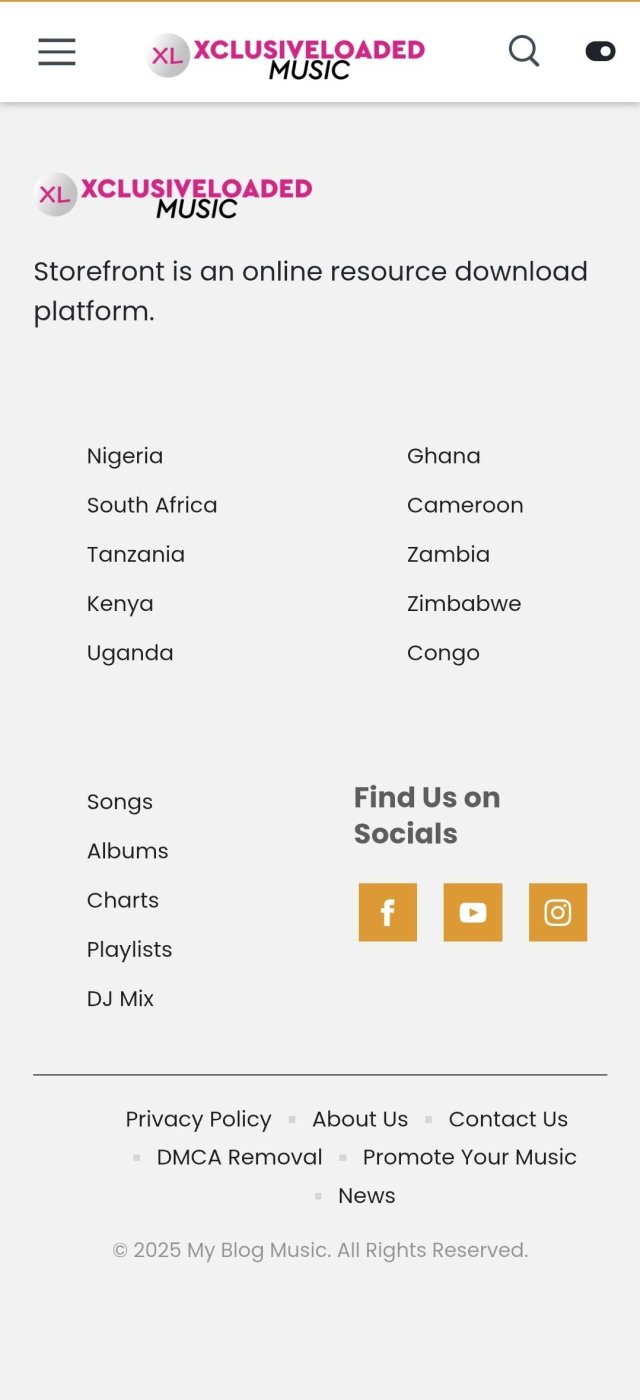Open the Ghana music link
This screenshot has width=640, height=1400.
click(443, 456)
